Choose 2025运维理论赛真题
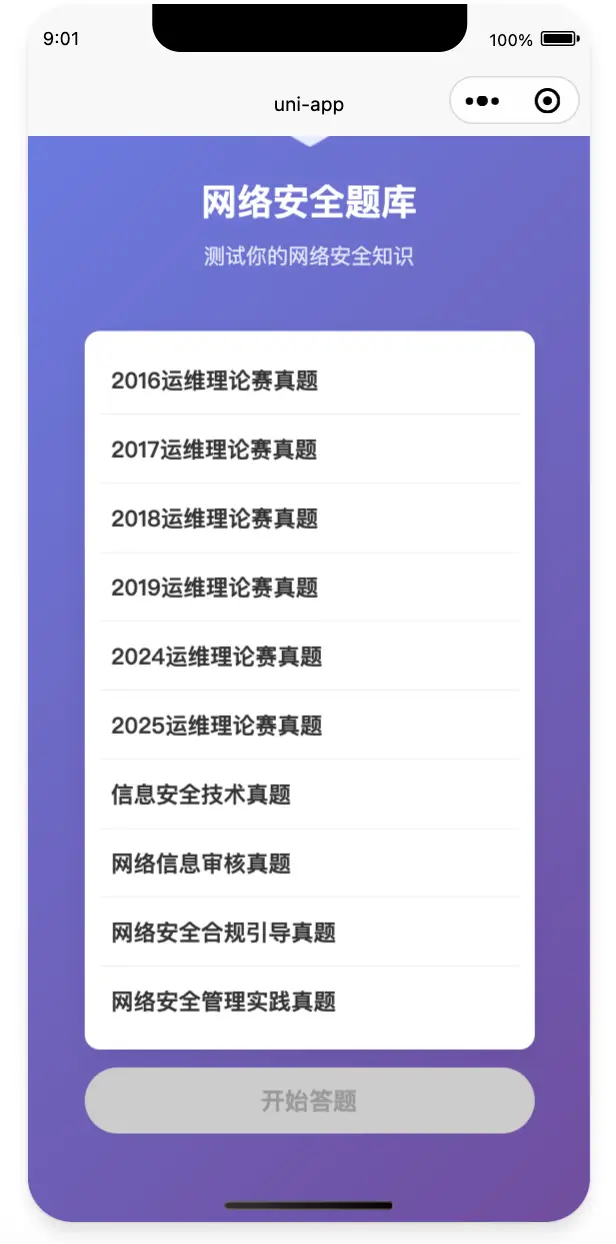 (x=309, y=725)
